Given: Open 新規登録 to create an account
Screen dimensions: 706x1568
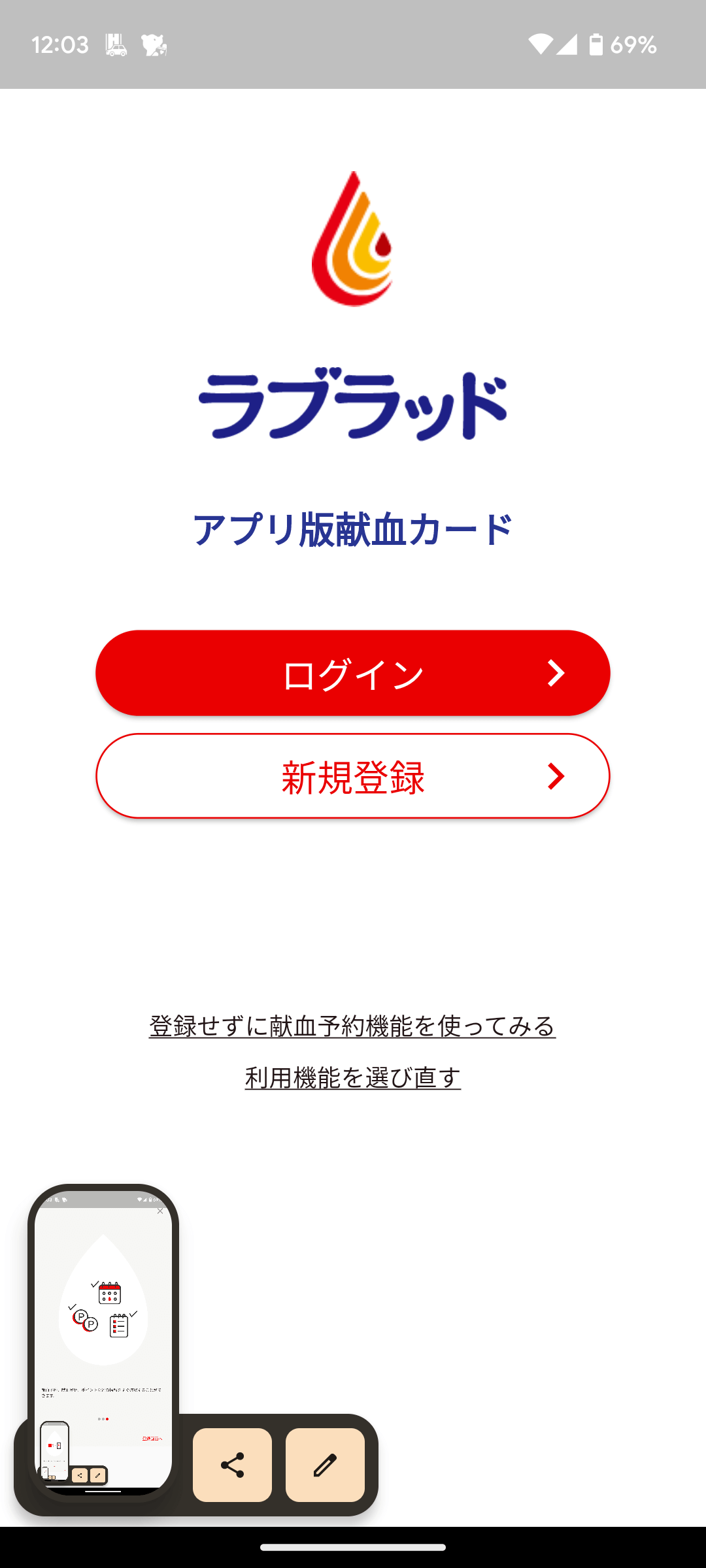Looking at the screenshot, I should click(x=352, y=776).
